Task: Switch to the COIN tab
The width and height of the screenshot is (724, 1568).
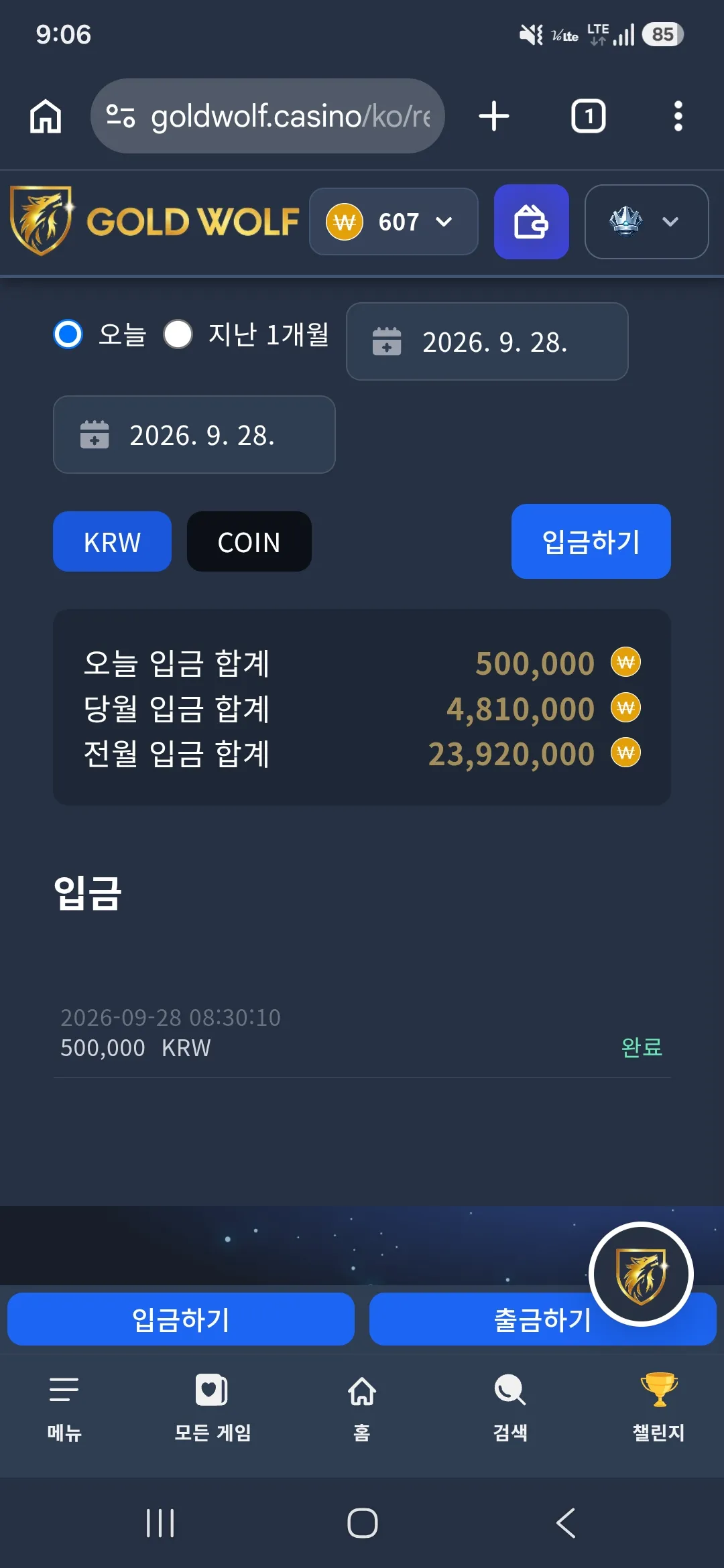Action: tap(249, 541)
